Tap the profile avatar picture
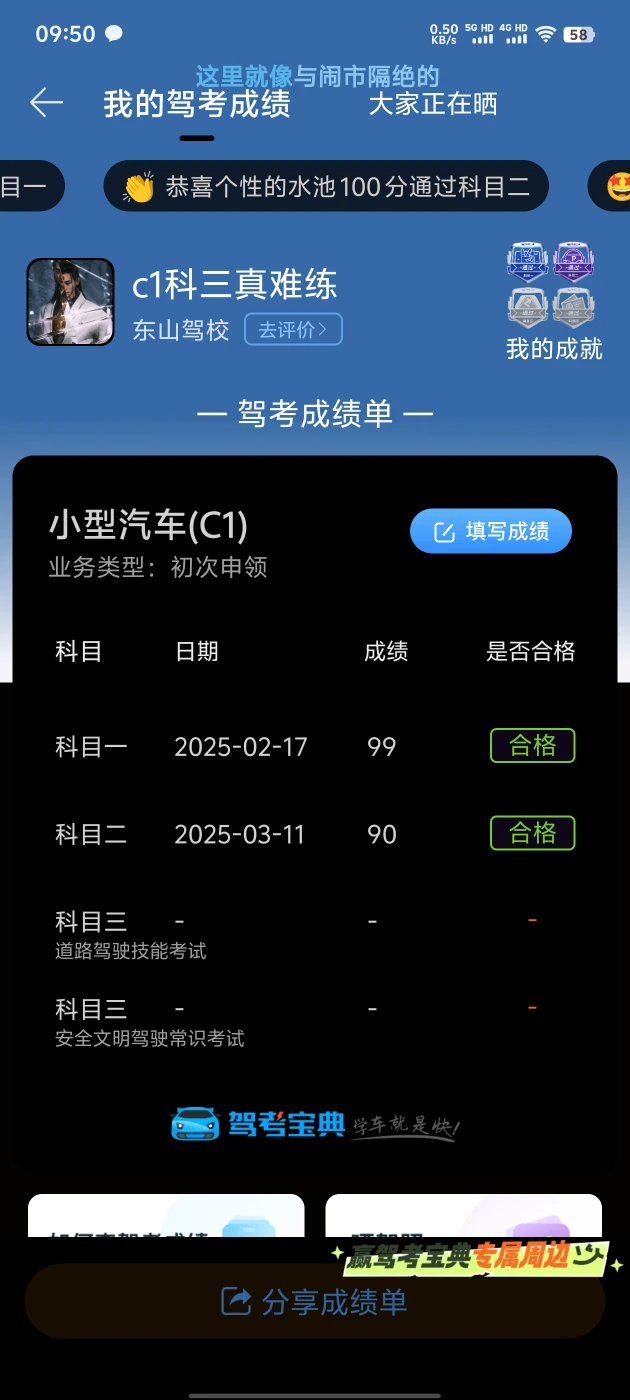The height and width of the screenshot is (1400, 630). [70, 302]
